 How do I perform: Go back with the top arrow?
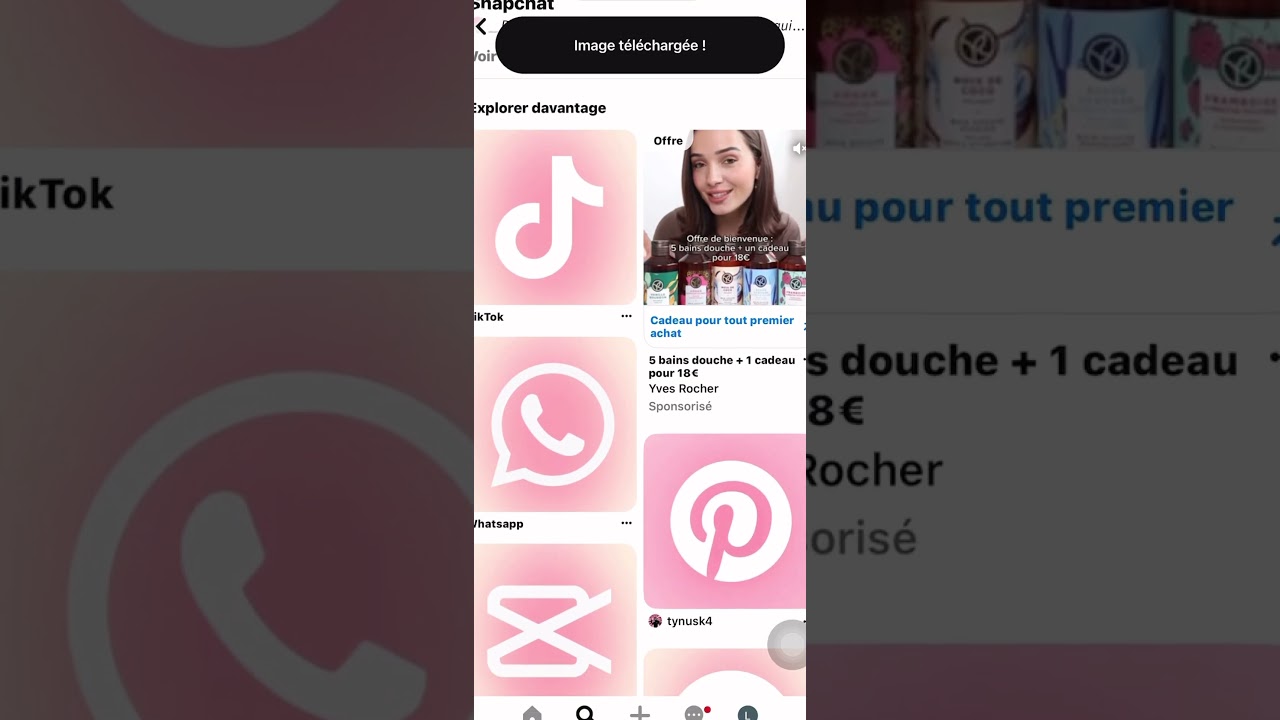481,27
